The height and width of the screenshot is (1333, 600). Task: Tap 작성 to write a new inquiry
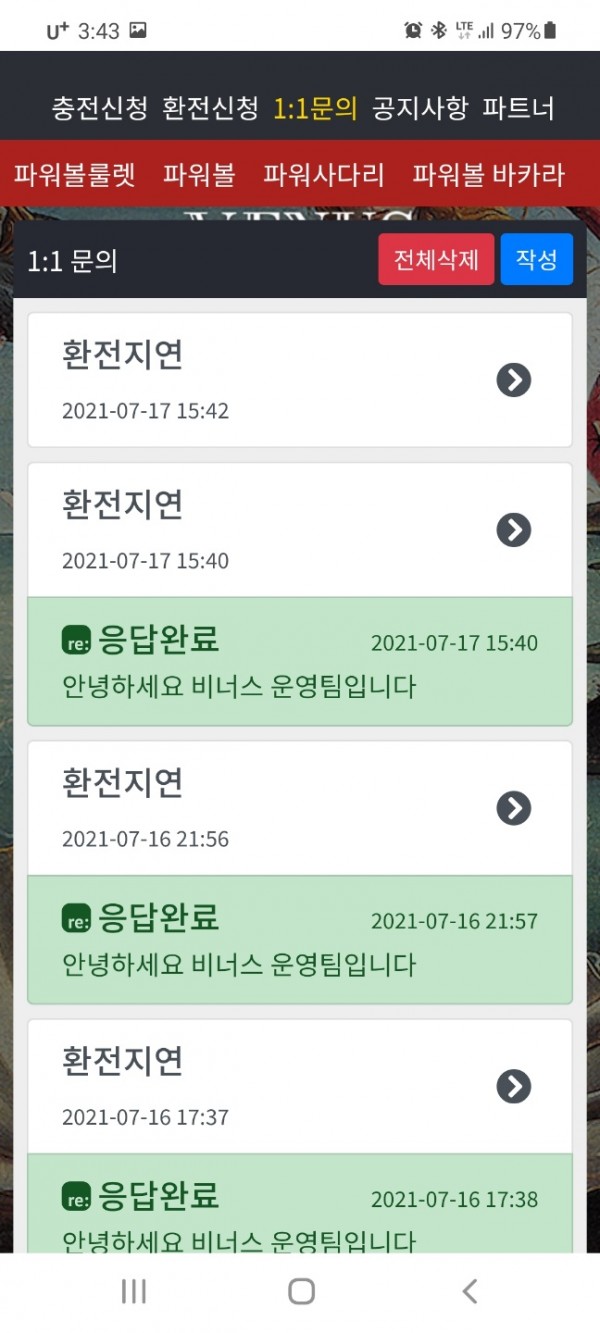[x=537, y=260]
